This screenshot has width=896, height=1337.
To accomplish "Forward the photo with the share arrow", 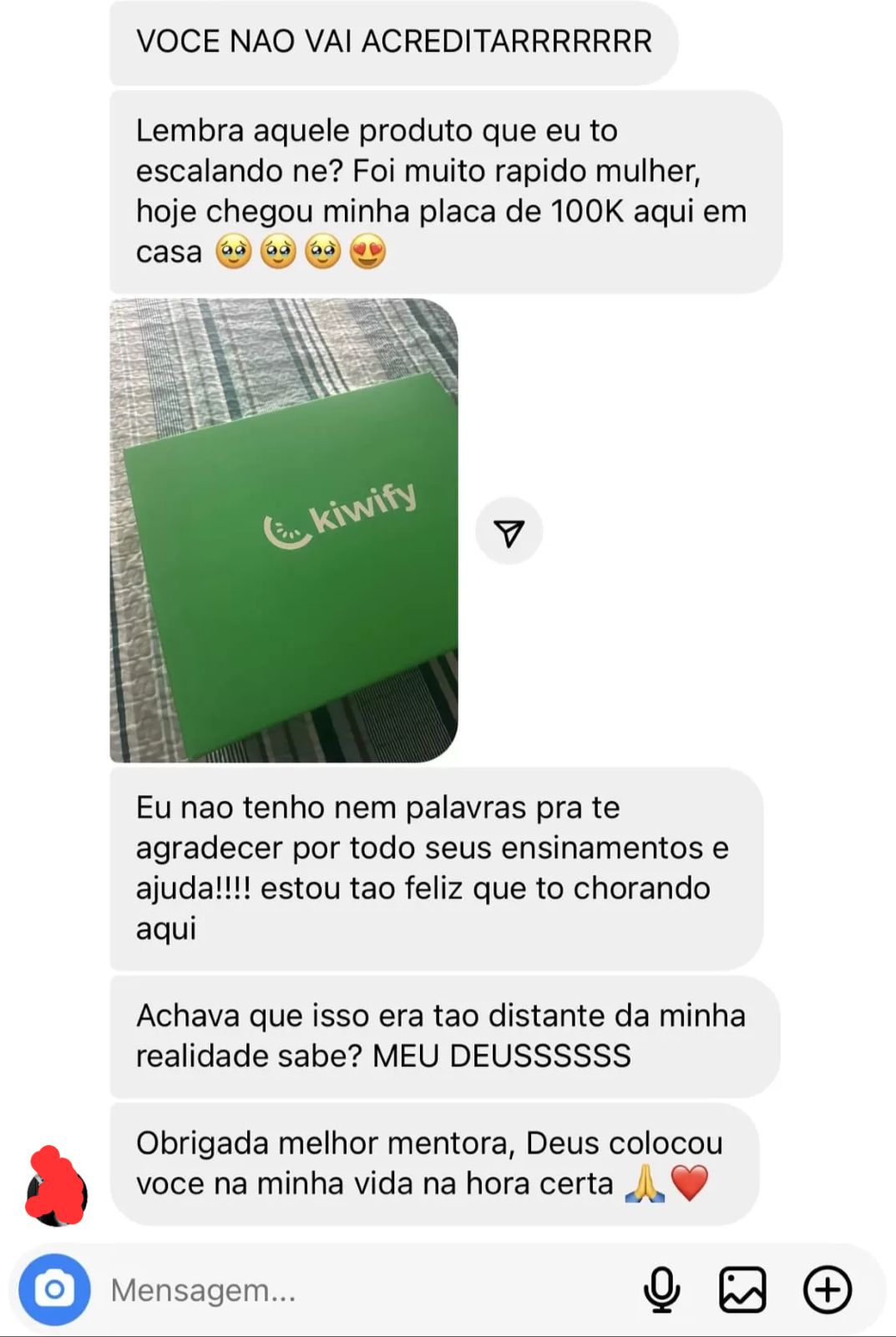I will (x=509, y=532).
